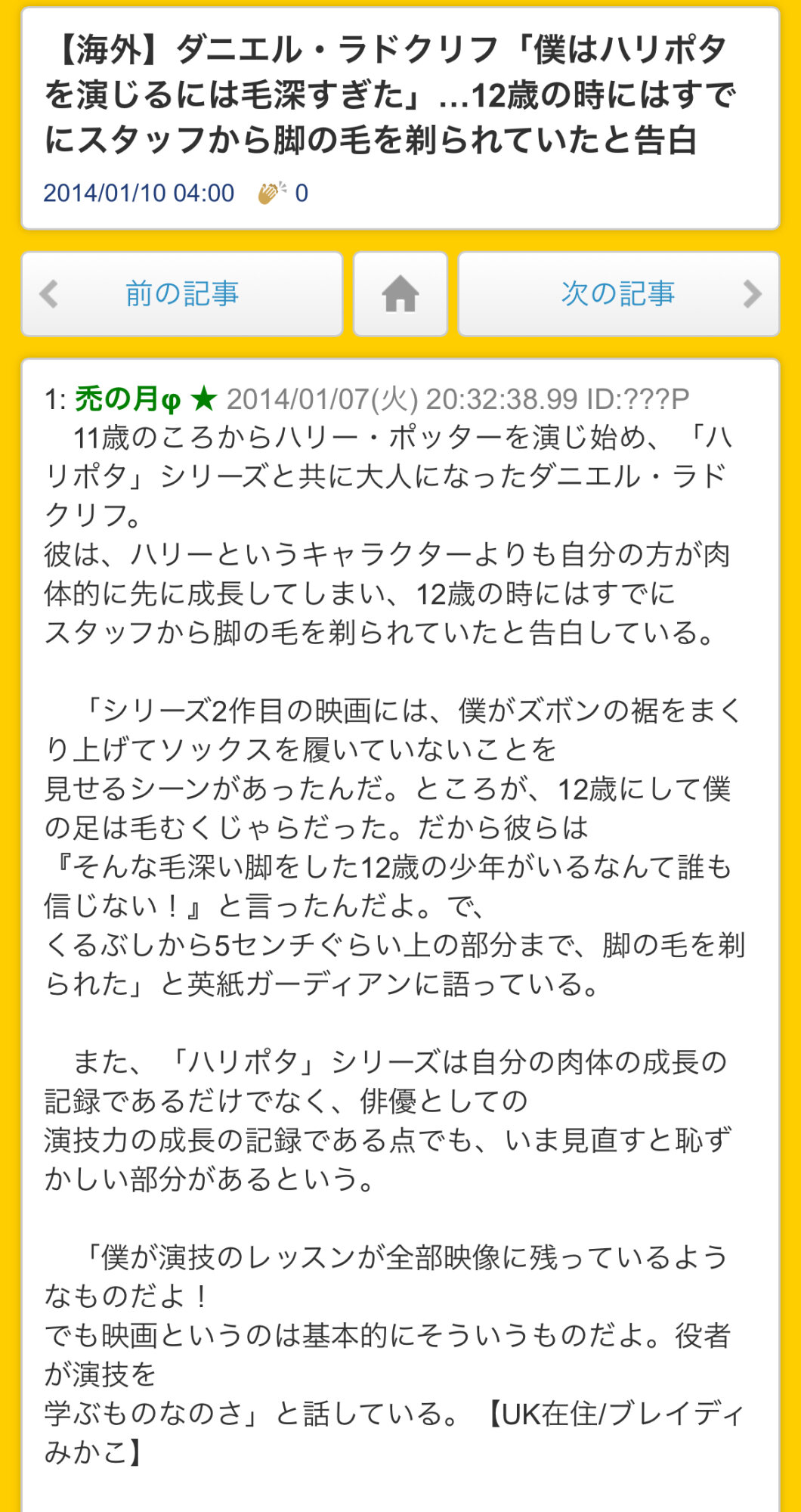The width and height of the screenshot is (801, 1512).
Task: Go to the previous article (前の記事)
Action: (182, 294)
